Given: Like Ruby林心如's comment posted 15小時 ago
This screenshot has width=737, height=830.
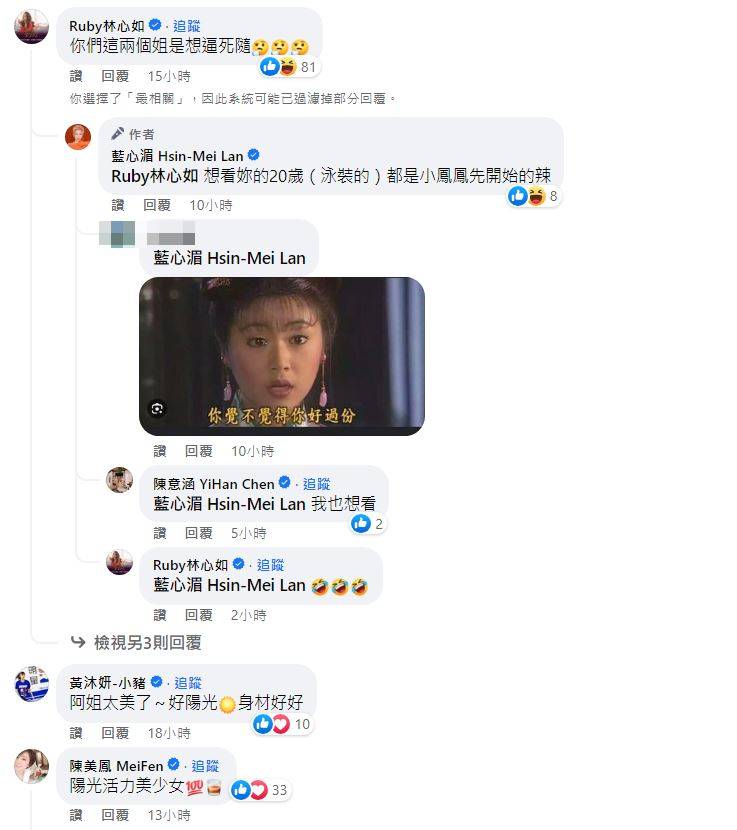Looking at the screenshot, I should point(76,76).
